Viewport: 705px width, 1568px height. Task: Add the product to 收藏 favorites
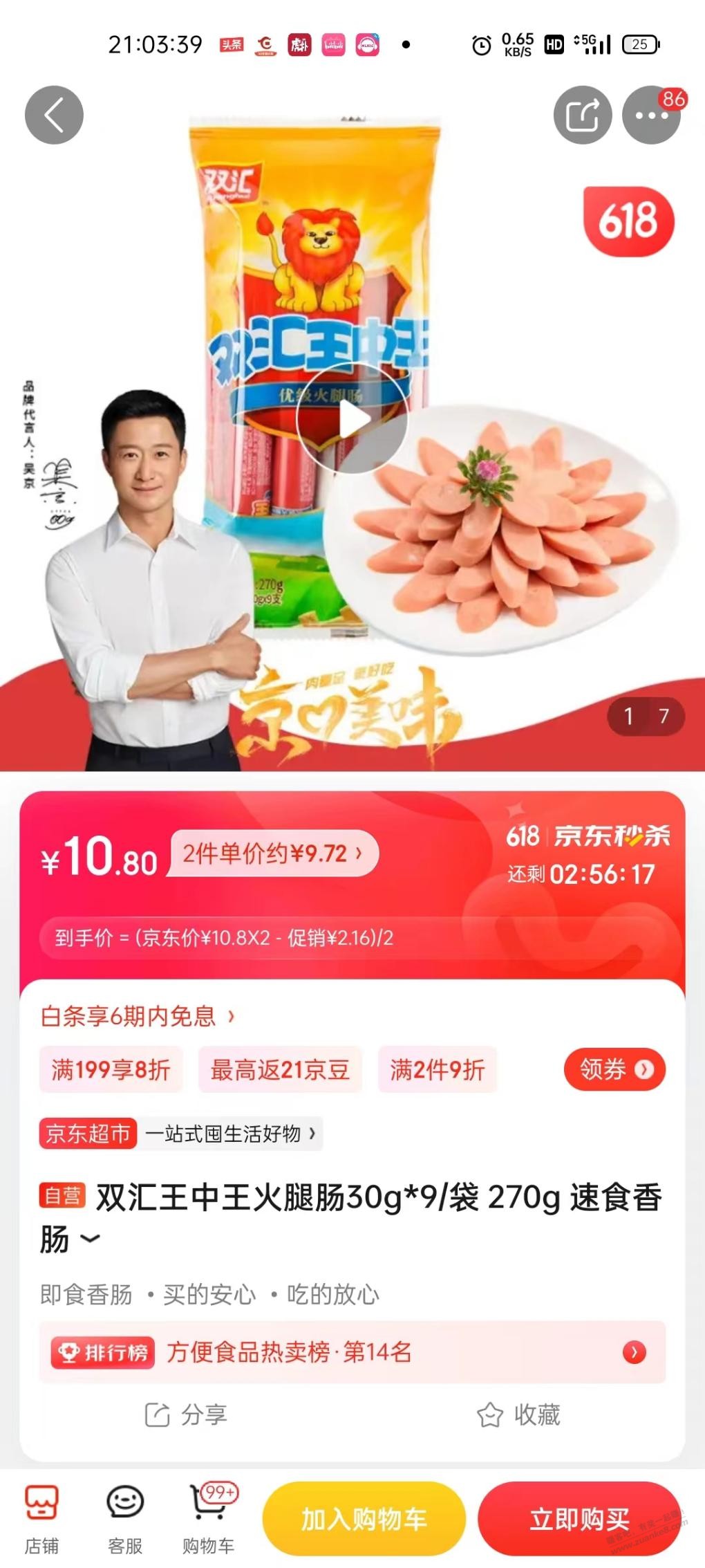click(518, 1414)
